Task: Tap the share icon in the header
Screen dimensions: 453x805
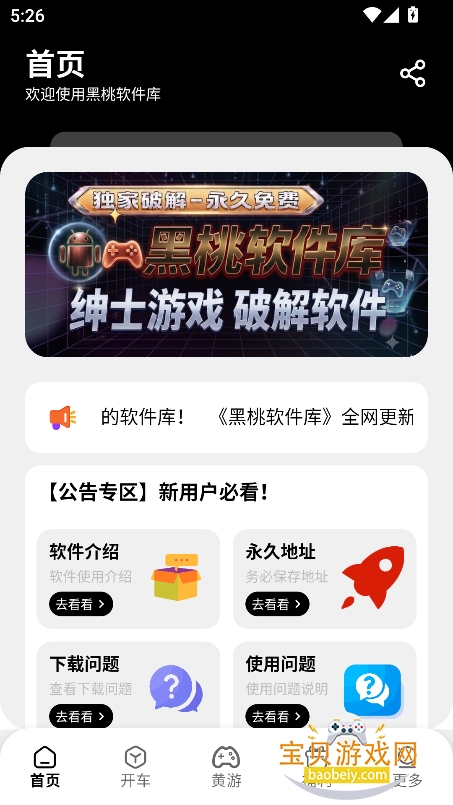Action: (x=412, y=73)
